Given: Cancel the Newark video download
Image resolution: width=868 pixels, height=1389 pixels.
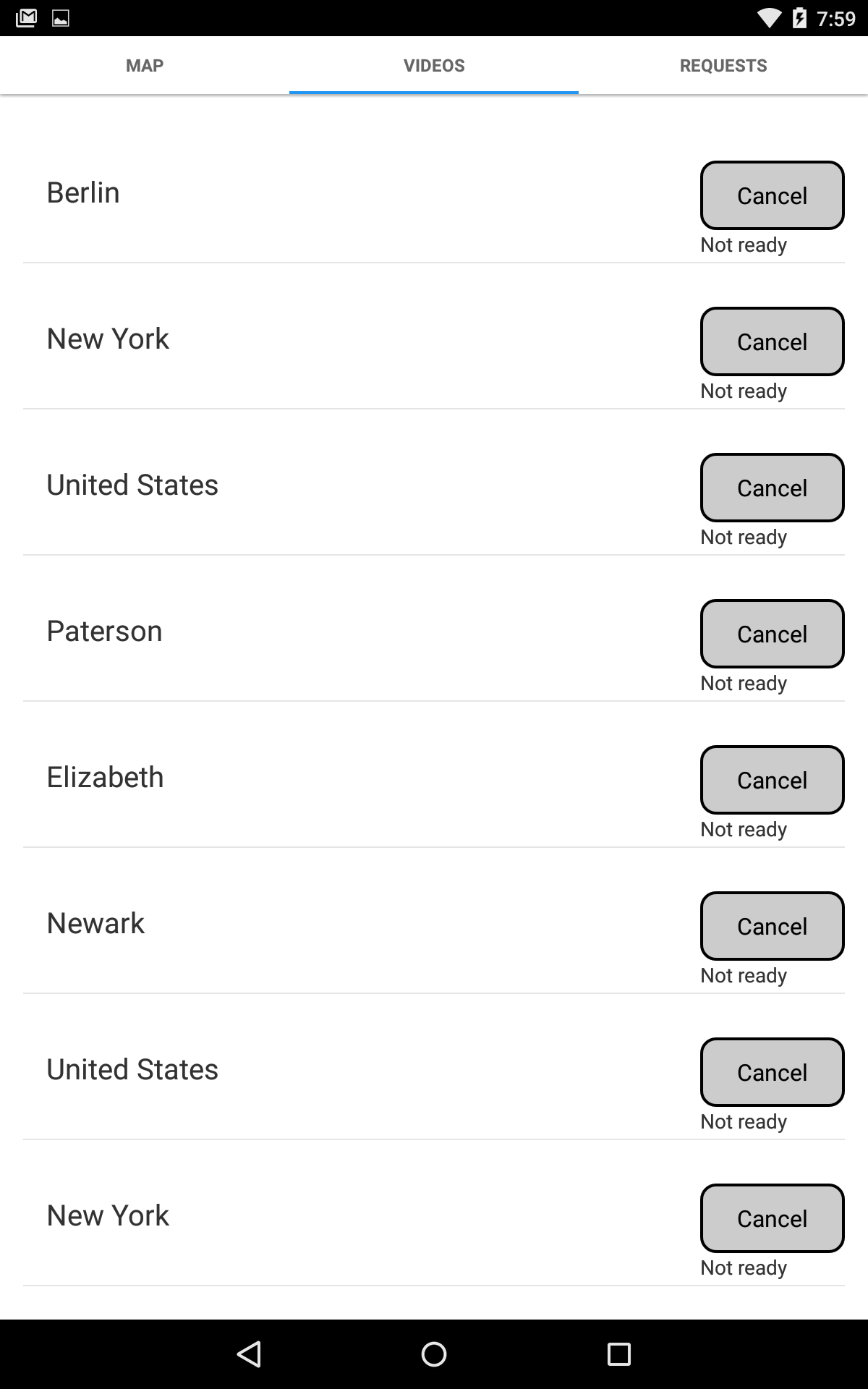Looking at the screenshot, I should coord(771,926).
